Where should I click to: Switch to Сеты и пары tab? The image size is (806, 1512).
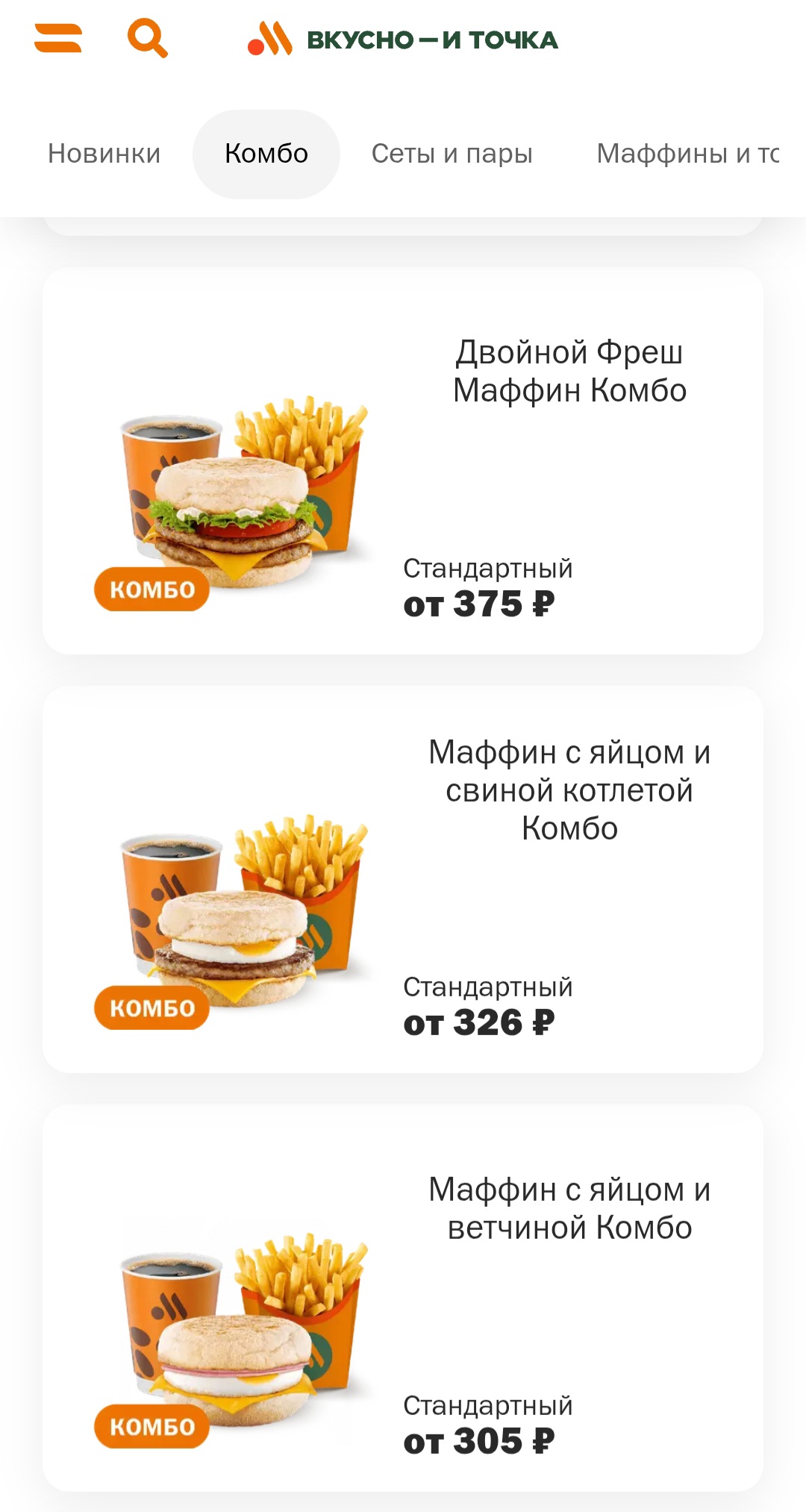tap(452, 154)
